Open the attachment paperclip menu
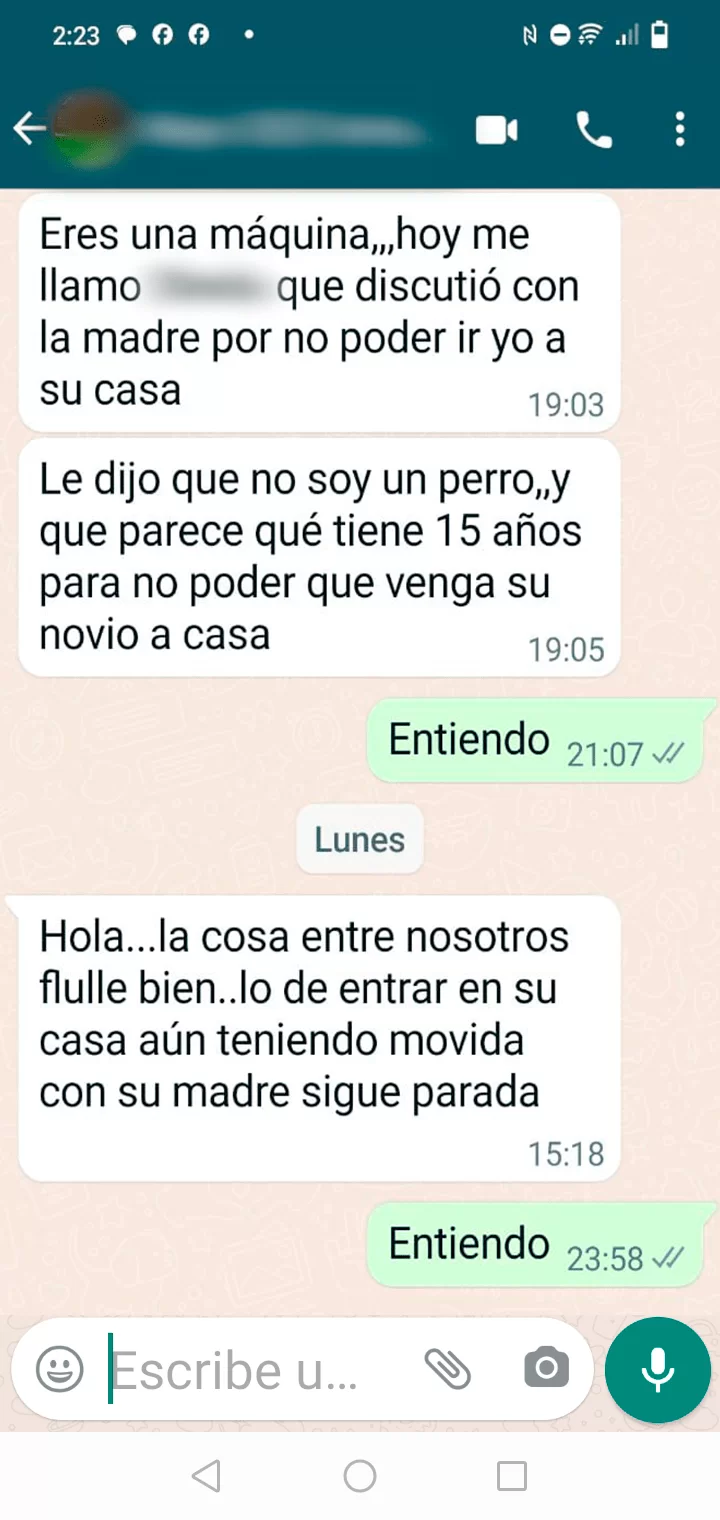The height and width of the screenshot is (1520, 720). pyautogui.click(x=448, y=1368)
